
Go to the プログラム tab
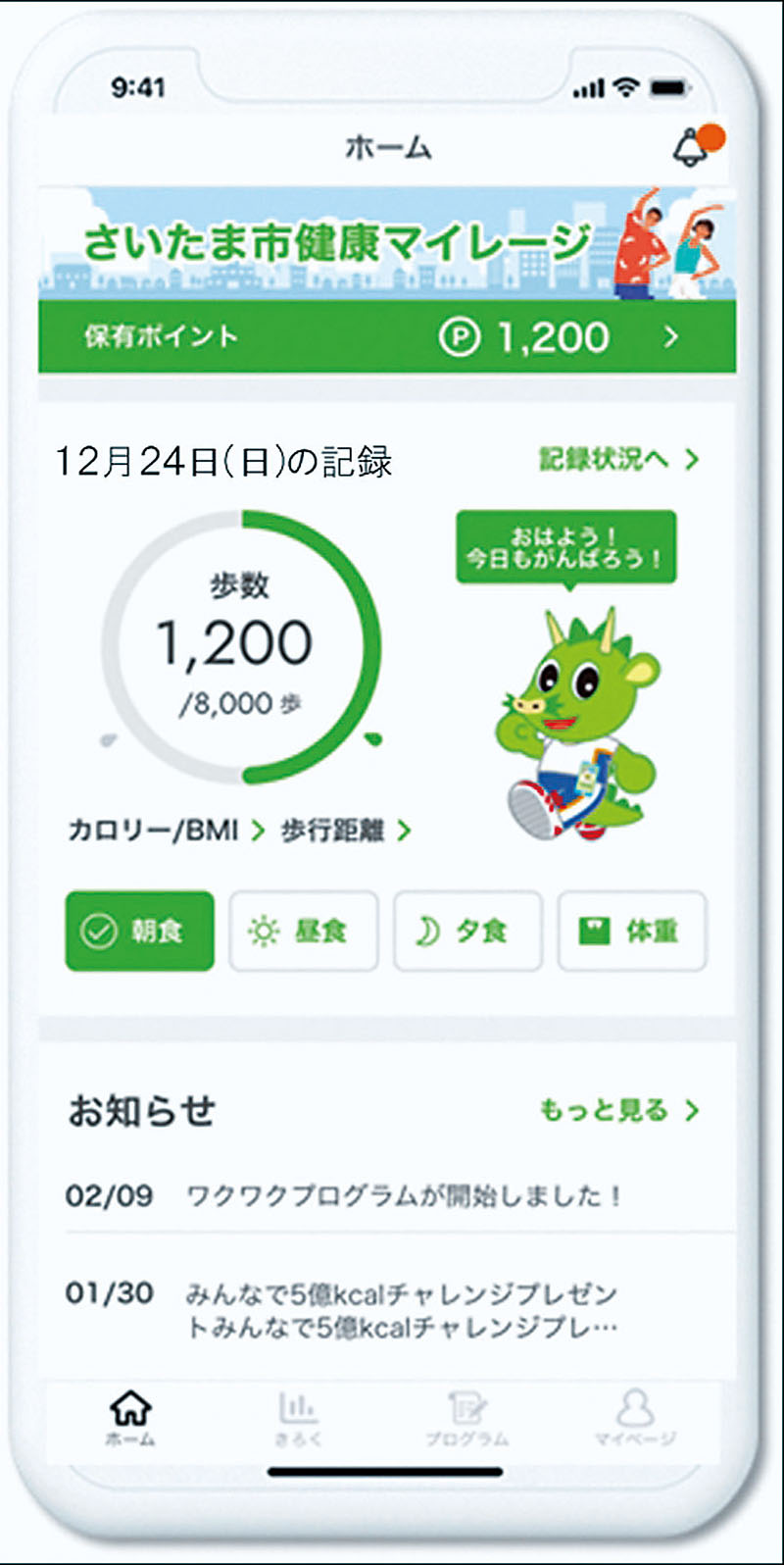pyautogui.click(x=466, y=1419)
